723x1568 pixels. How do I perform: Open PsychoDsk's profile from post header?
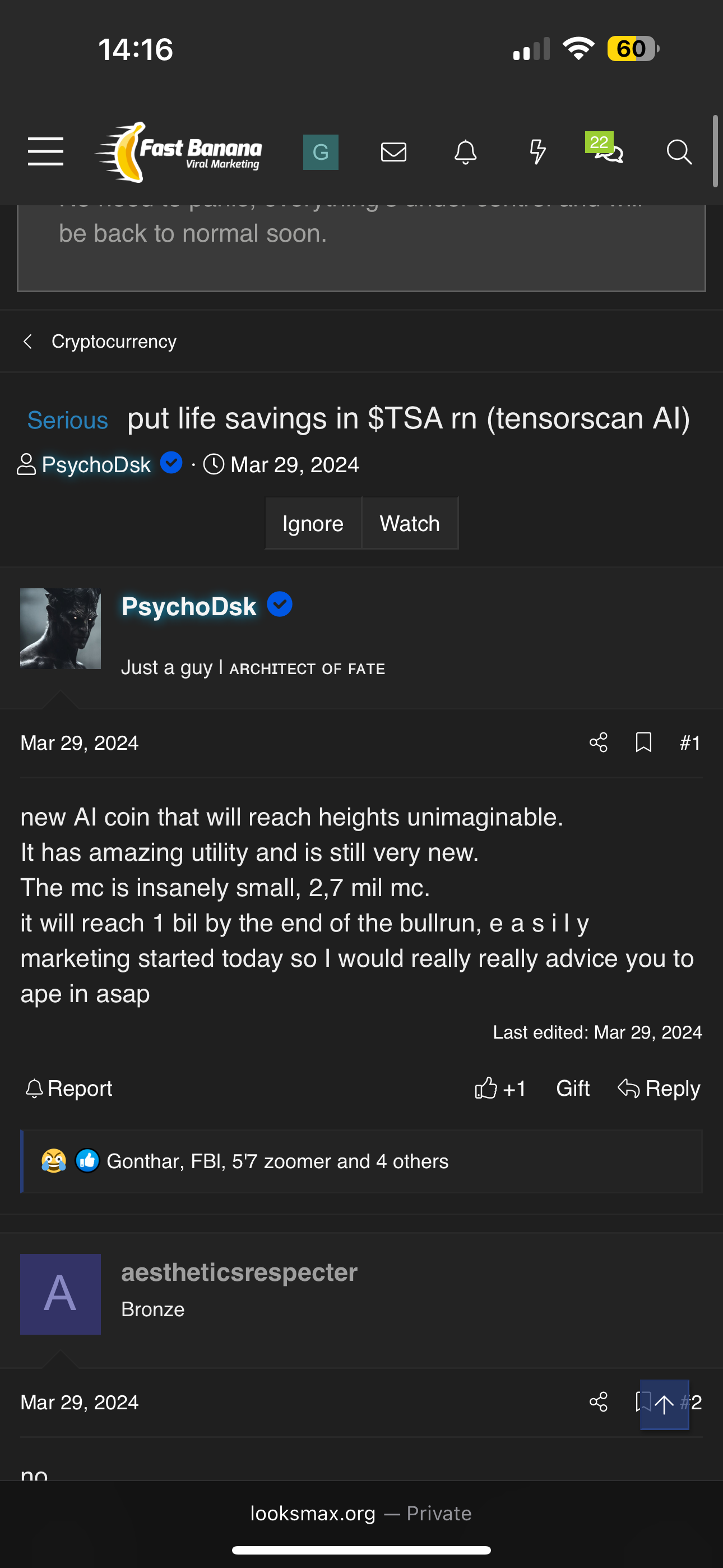189,607
